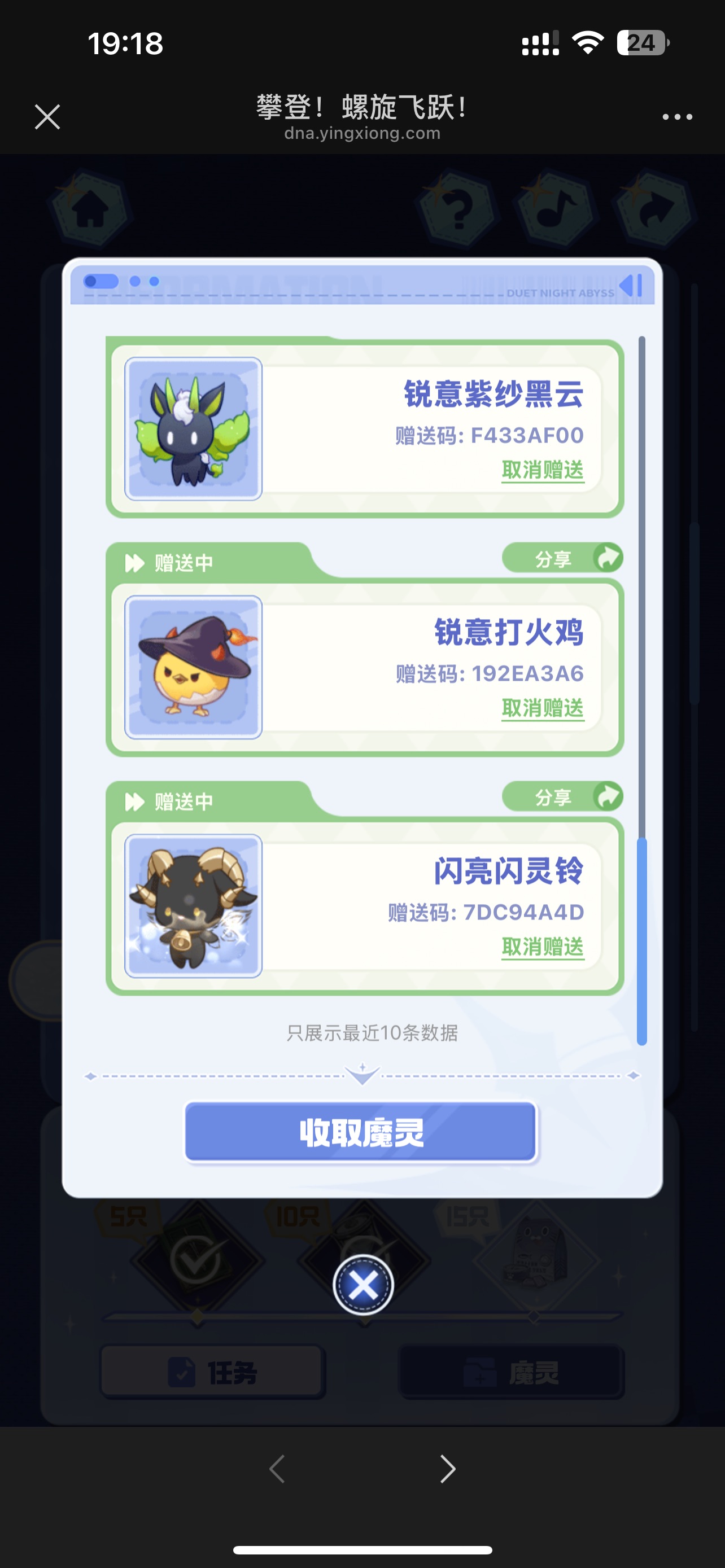Dismiss the gift popup with the X
The height and width of the screenshot is (1568, 725).
pos(364,1284)
